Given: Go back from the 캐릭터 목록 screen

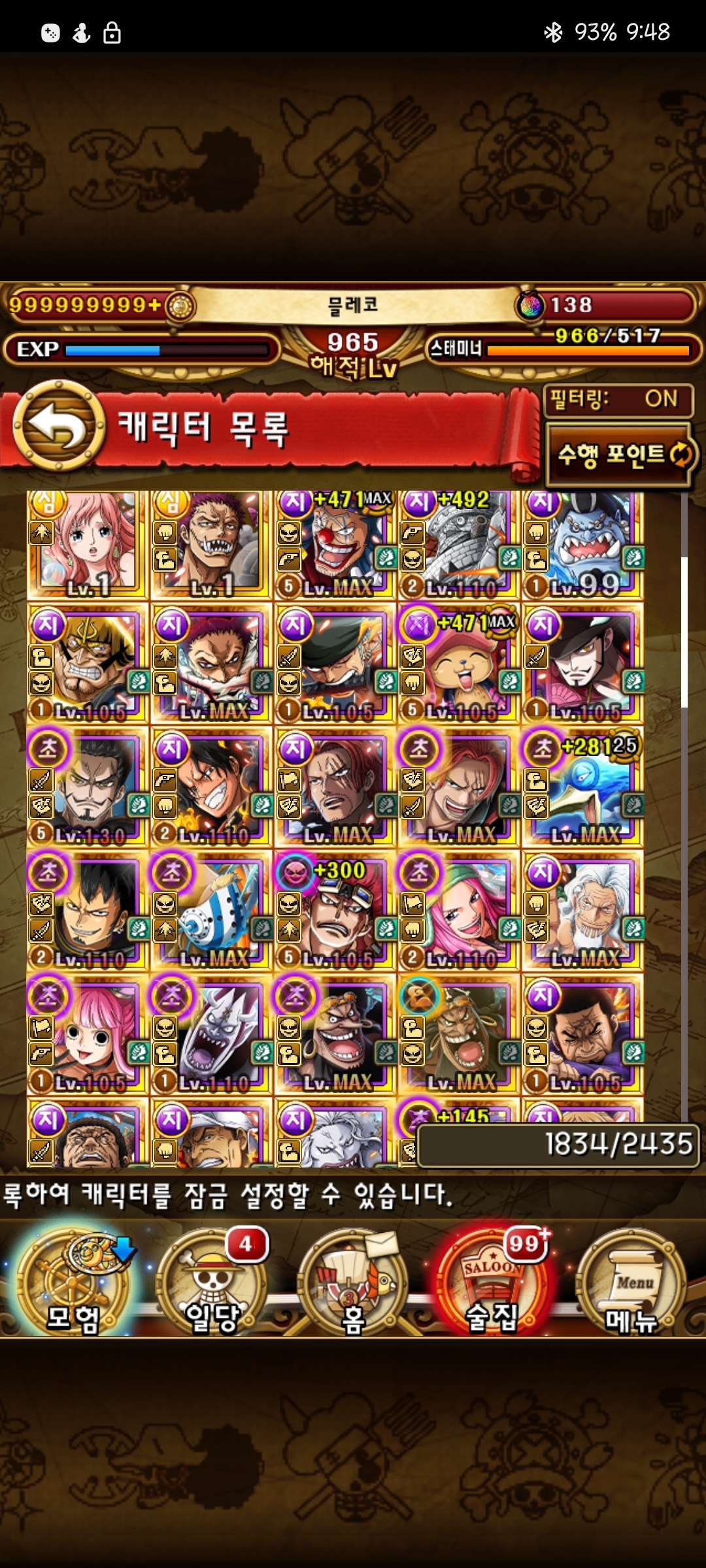Looking at the screenshot, I should [59, 427].
